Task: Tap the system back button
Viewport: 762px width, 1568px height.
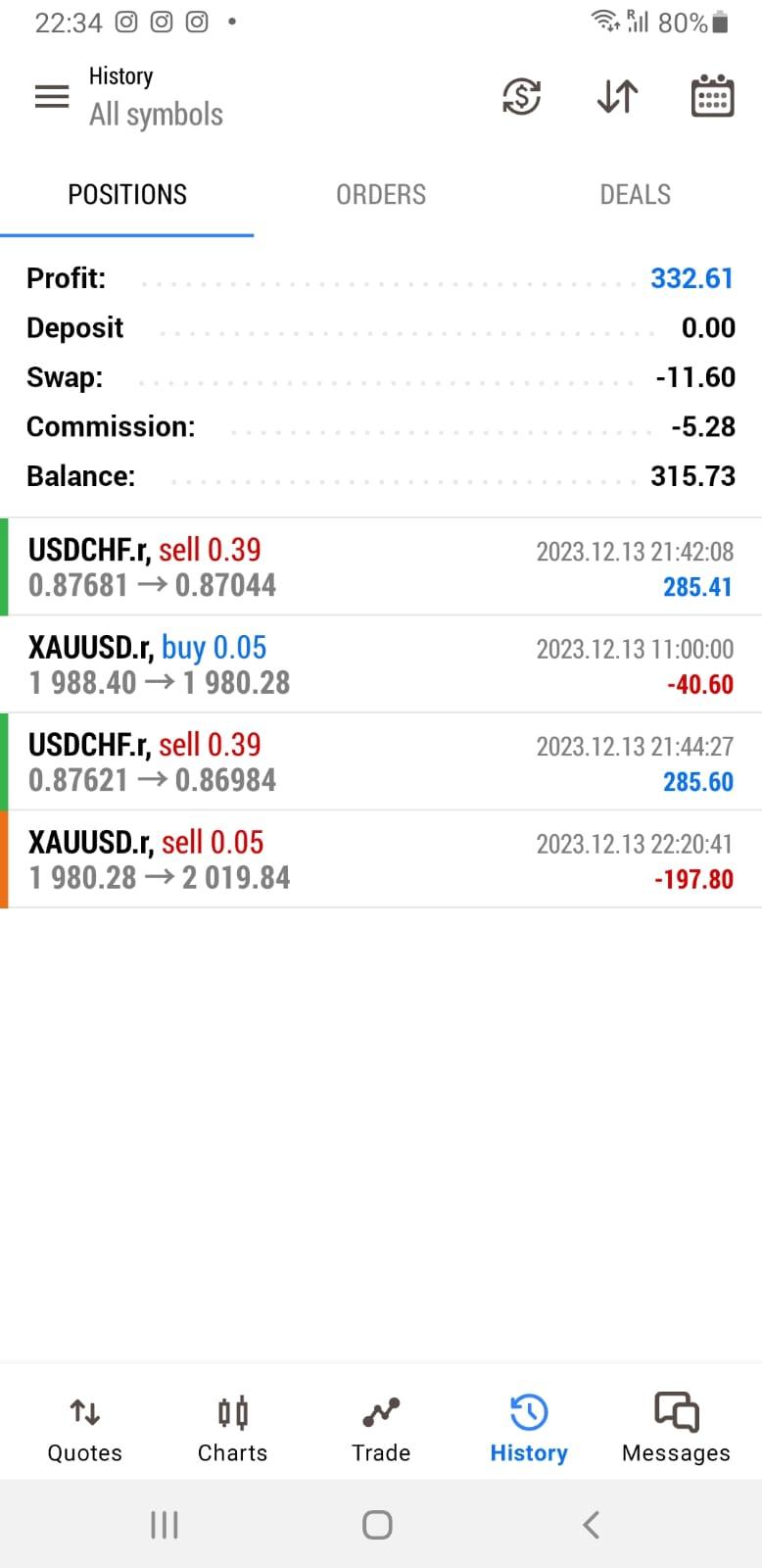Action: pyautogui.click(x=591, y=1525)
